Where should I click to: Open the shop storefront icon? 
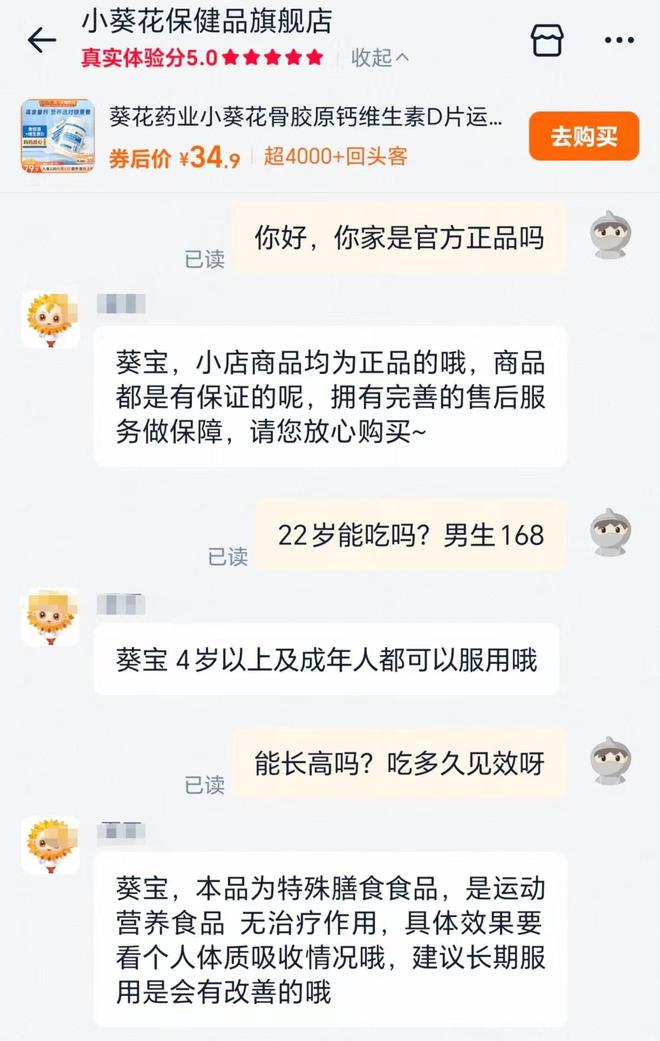point(547,40)
